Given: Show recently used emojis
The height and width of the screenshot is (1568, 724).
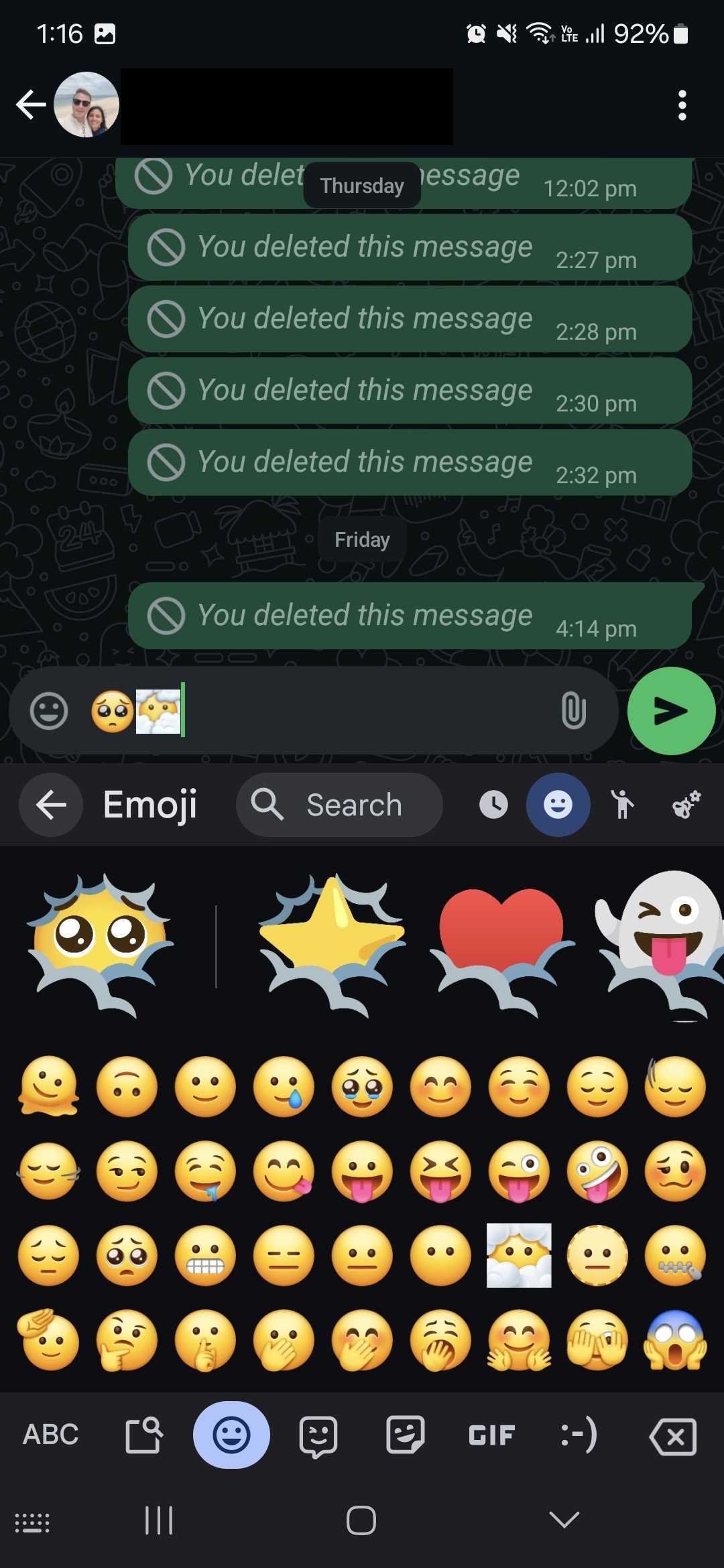Looking at the screenshot, I should coord(493,805).
